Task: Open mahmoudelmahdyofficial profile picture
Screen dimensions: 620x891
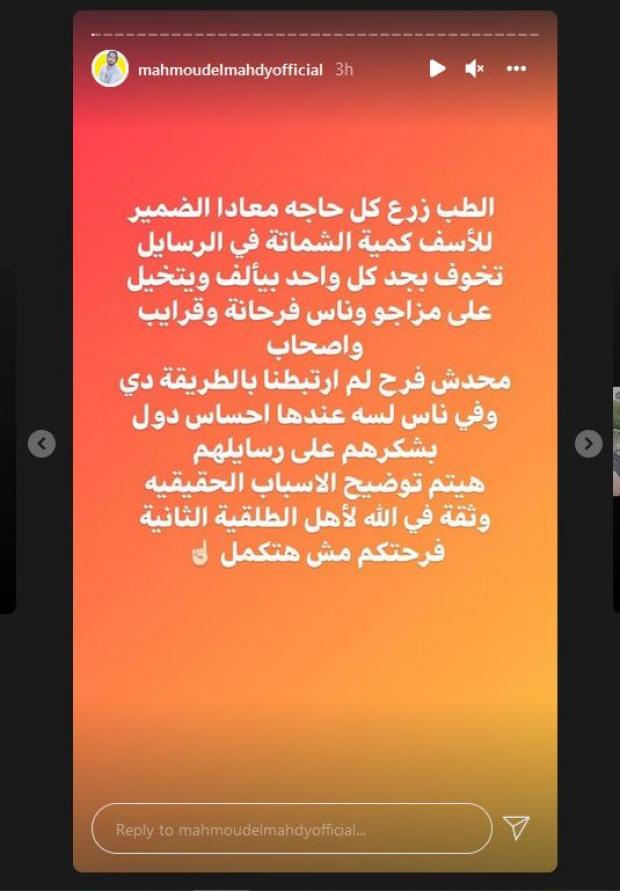Action: pyautogui.click(x=110, y=69)
